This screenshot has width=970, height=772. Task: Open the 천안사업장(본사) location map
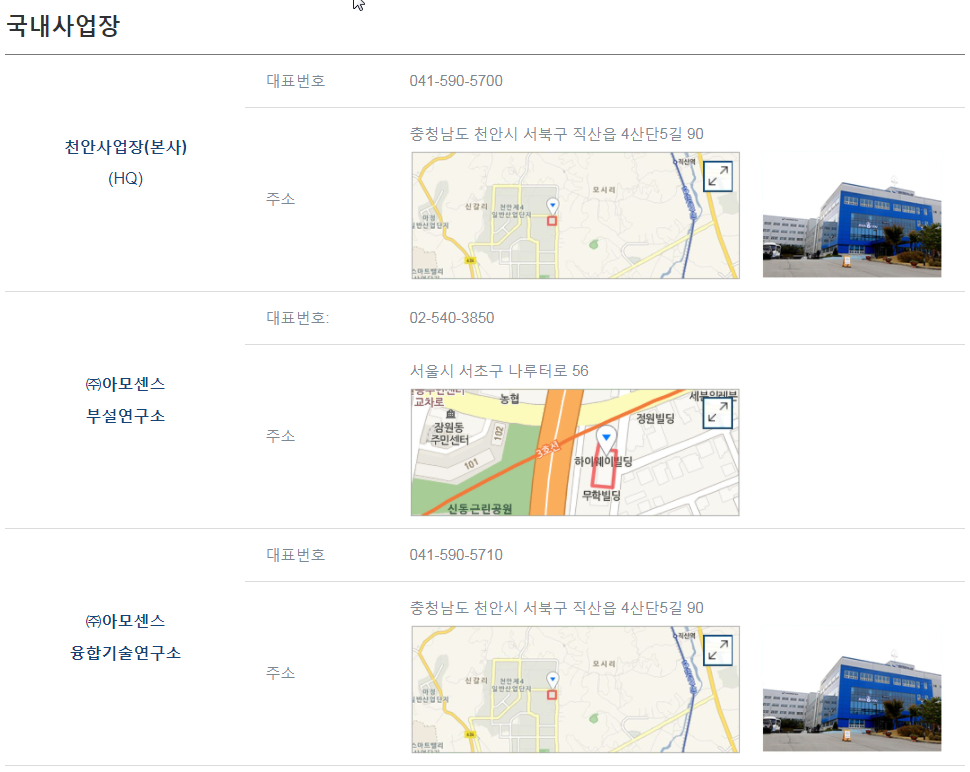(x=575, y=215)
